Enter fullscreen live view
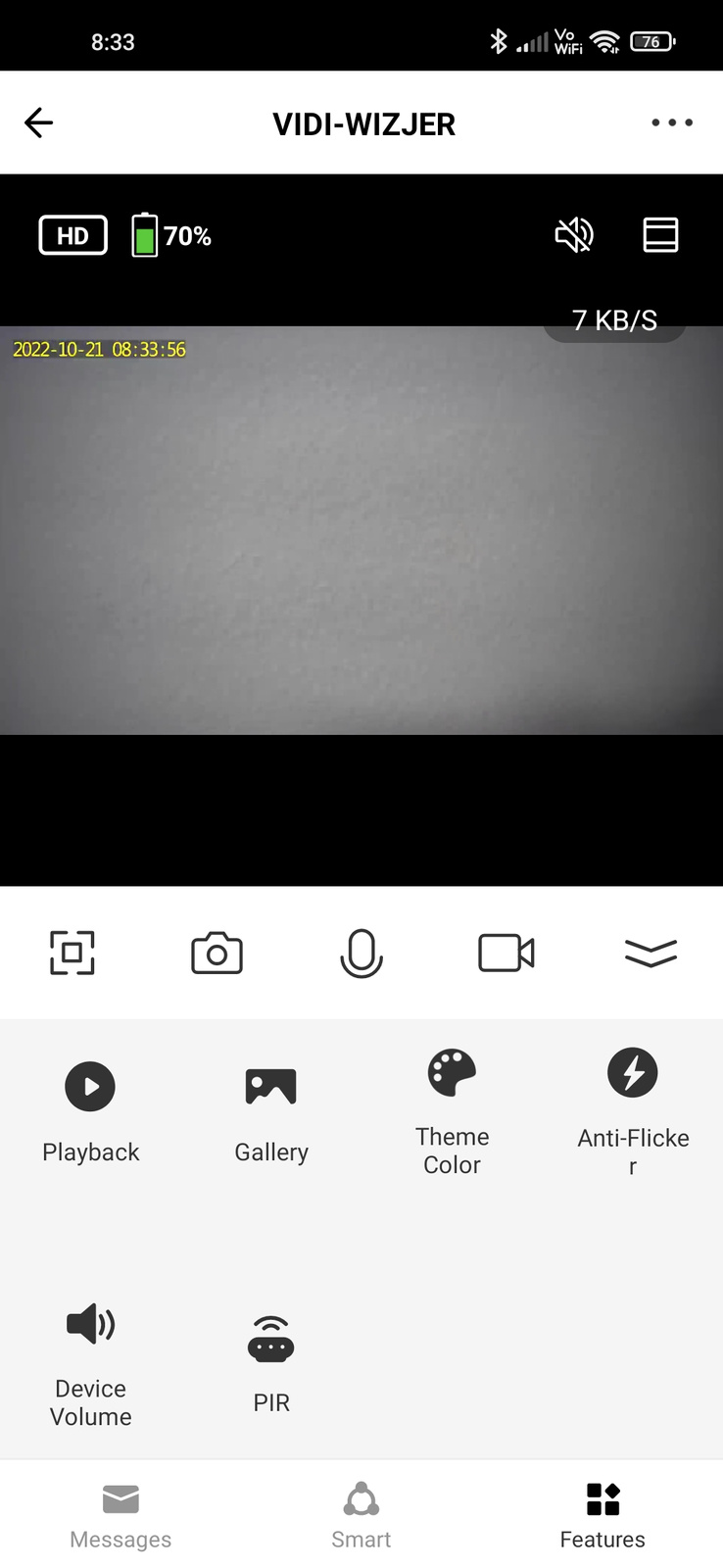 [x=72, y=953]
